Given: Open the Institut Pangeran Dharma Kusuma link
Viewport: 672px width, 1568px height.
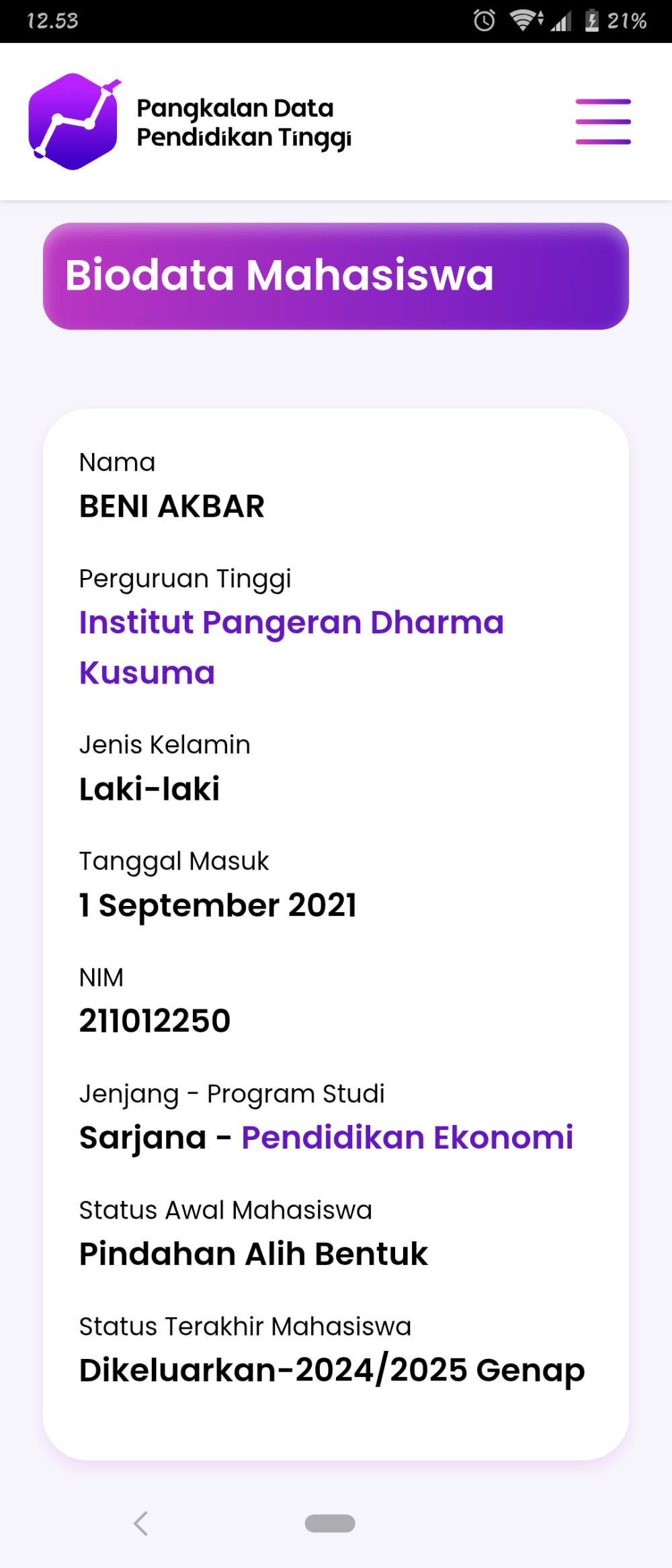Looking at the screenshot, I should click(x=291, y=622).
